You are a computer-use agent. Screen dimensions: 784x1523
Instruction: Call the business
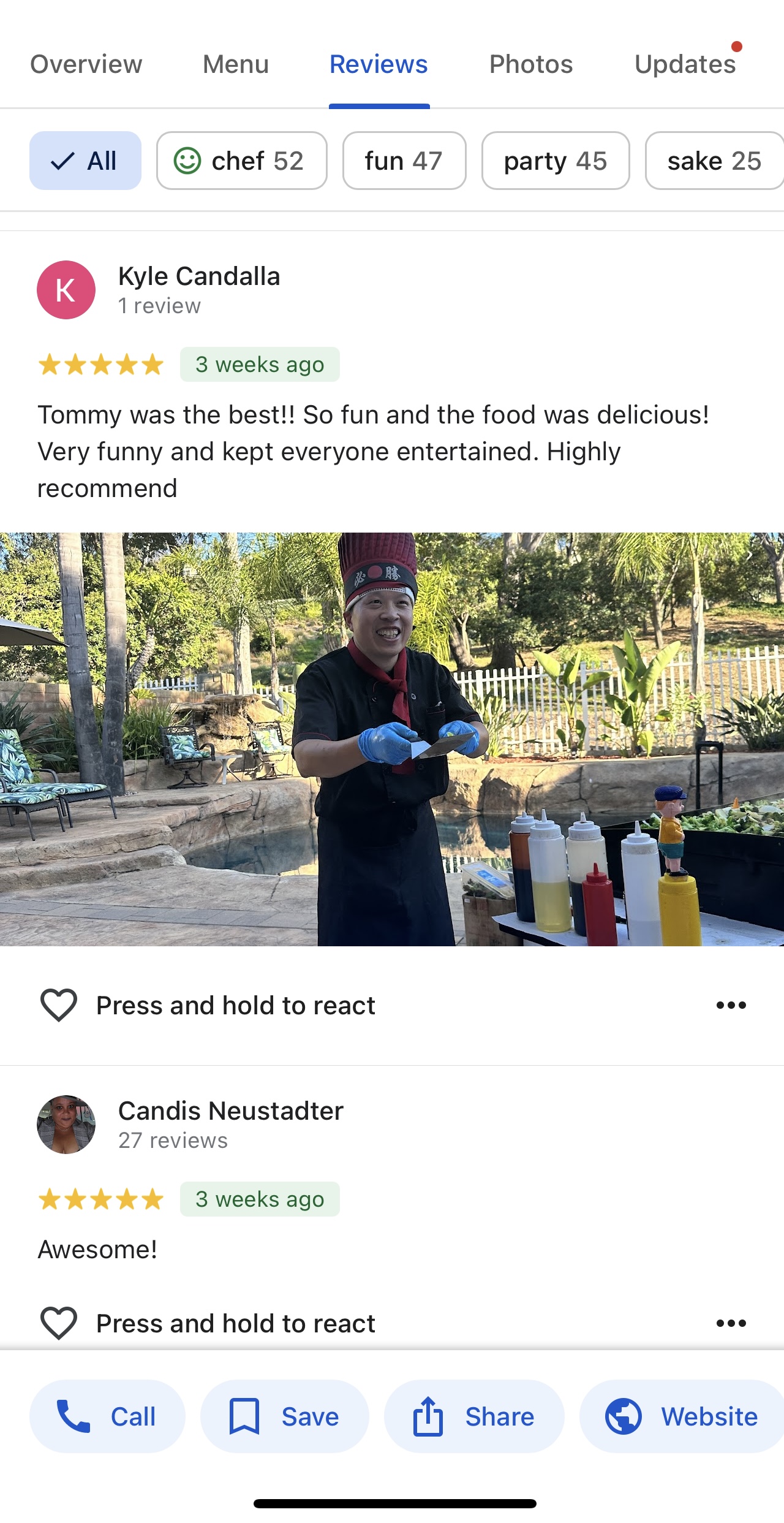click(x=107, y=1416)
